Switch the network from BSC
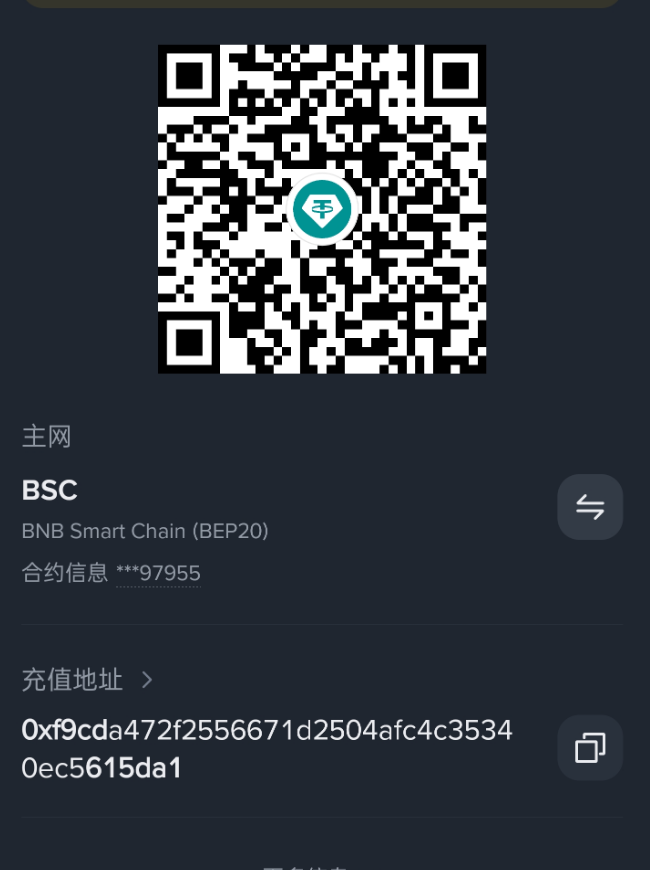650x870 pixels. (590, 507)
